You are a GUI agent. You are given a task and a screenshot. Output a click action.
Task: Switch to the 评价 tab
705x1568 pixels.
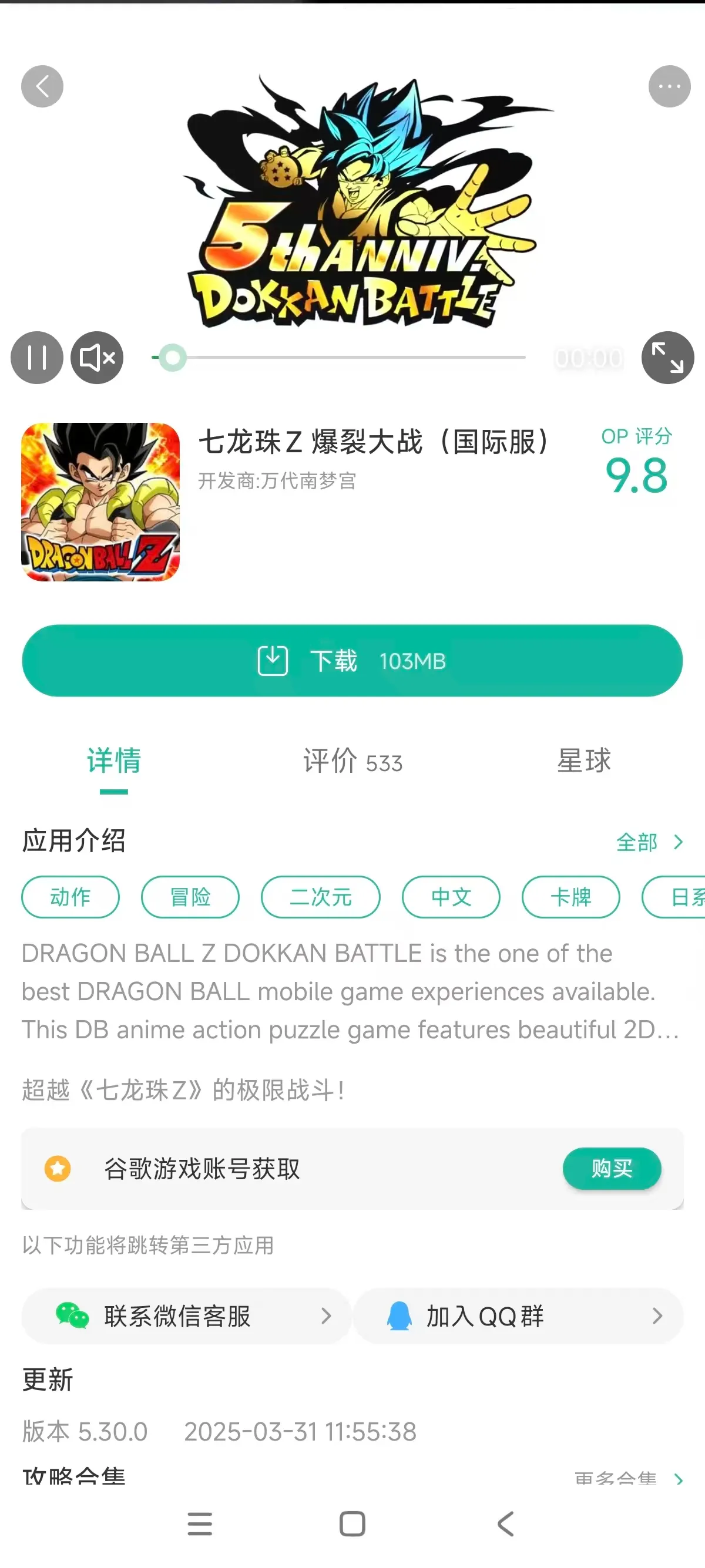coord(352,762)
